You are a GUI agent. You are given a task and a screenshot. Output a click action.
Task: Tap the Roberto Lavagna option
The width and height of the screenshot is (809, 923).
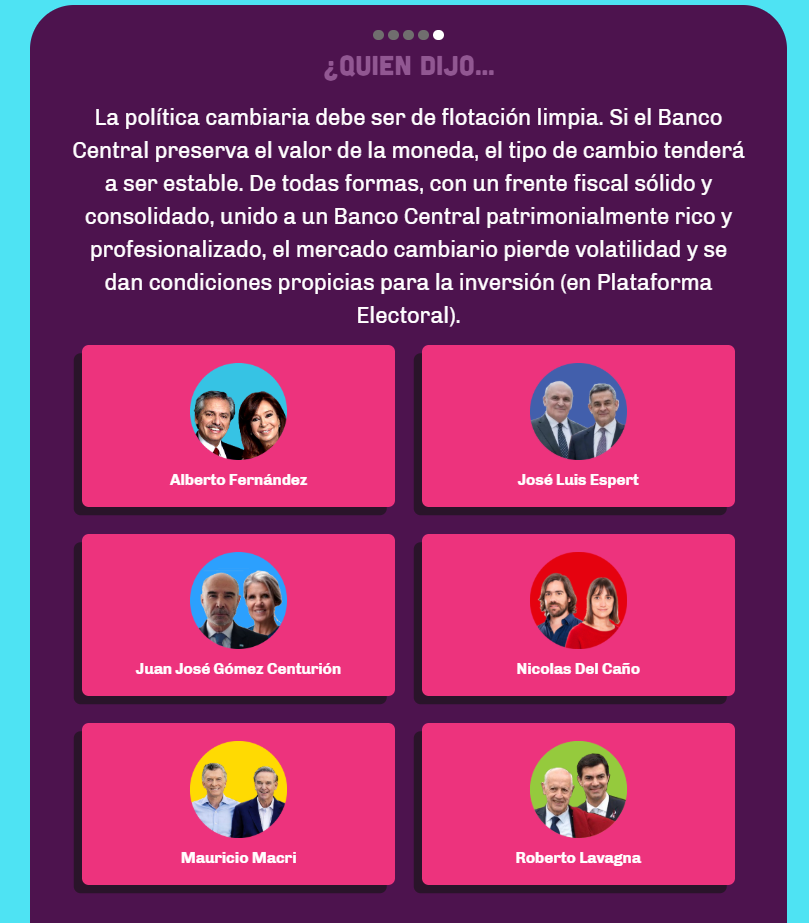click(578, 804)
